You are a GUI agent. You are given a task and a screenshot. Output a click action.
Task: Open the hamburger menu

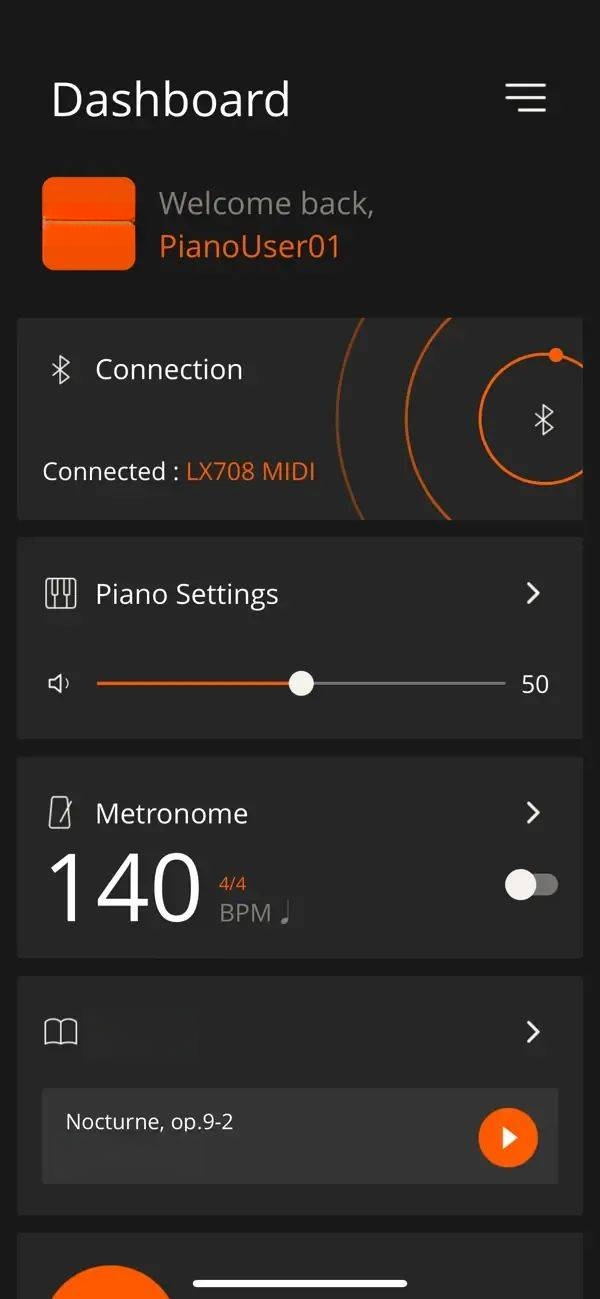tap(525, 97)
